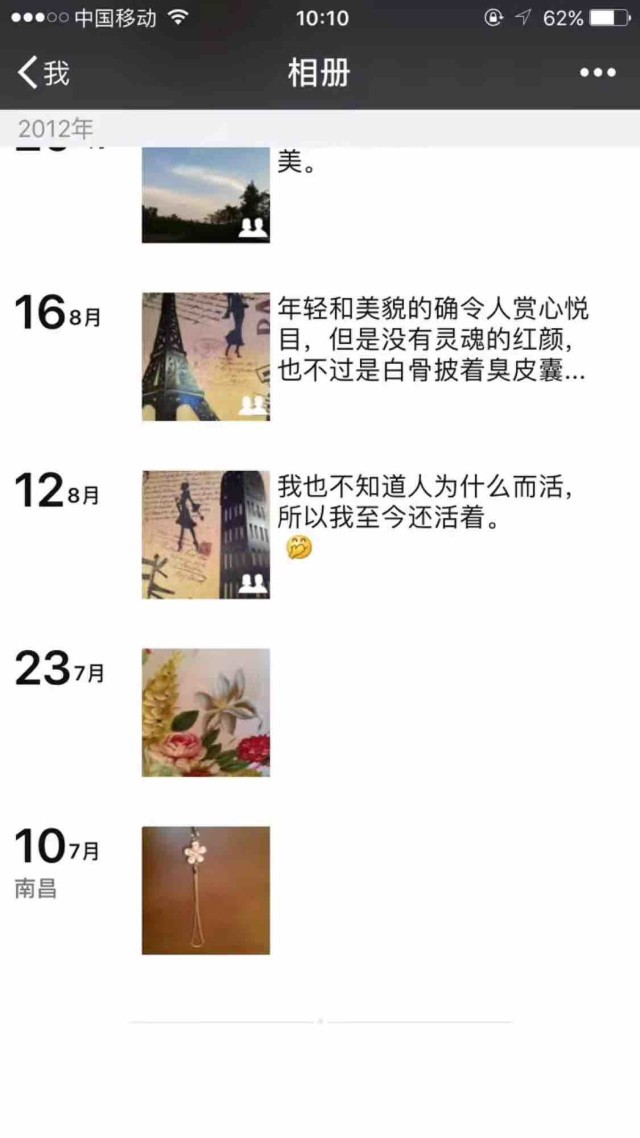The image size is (640, 1138).
Task: Open the 16 August Eiffel Tower post
Action: pos(205,356)
